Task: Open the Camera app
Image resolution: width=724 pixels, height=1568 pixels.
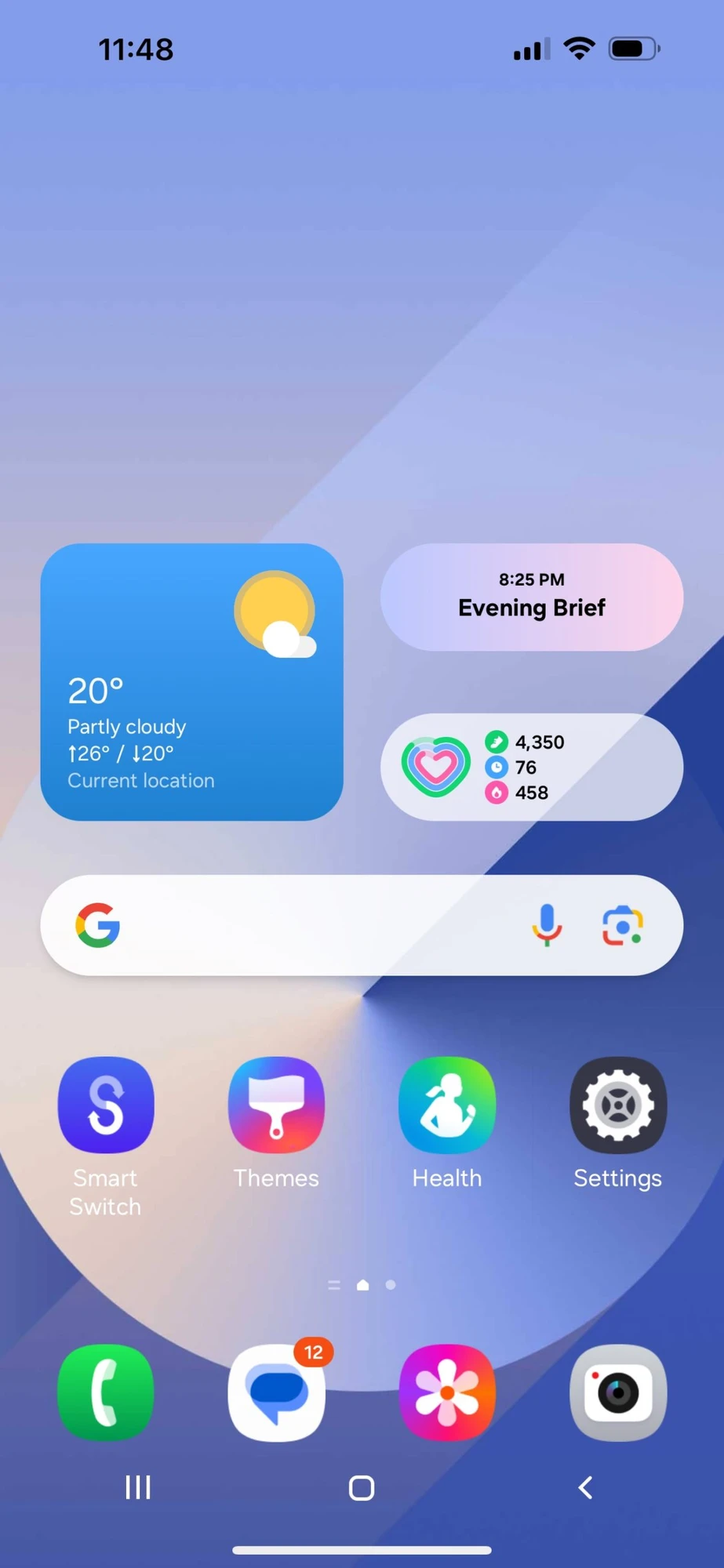Action: click(x=618, y=1393)
